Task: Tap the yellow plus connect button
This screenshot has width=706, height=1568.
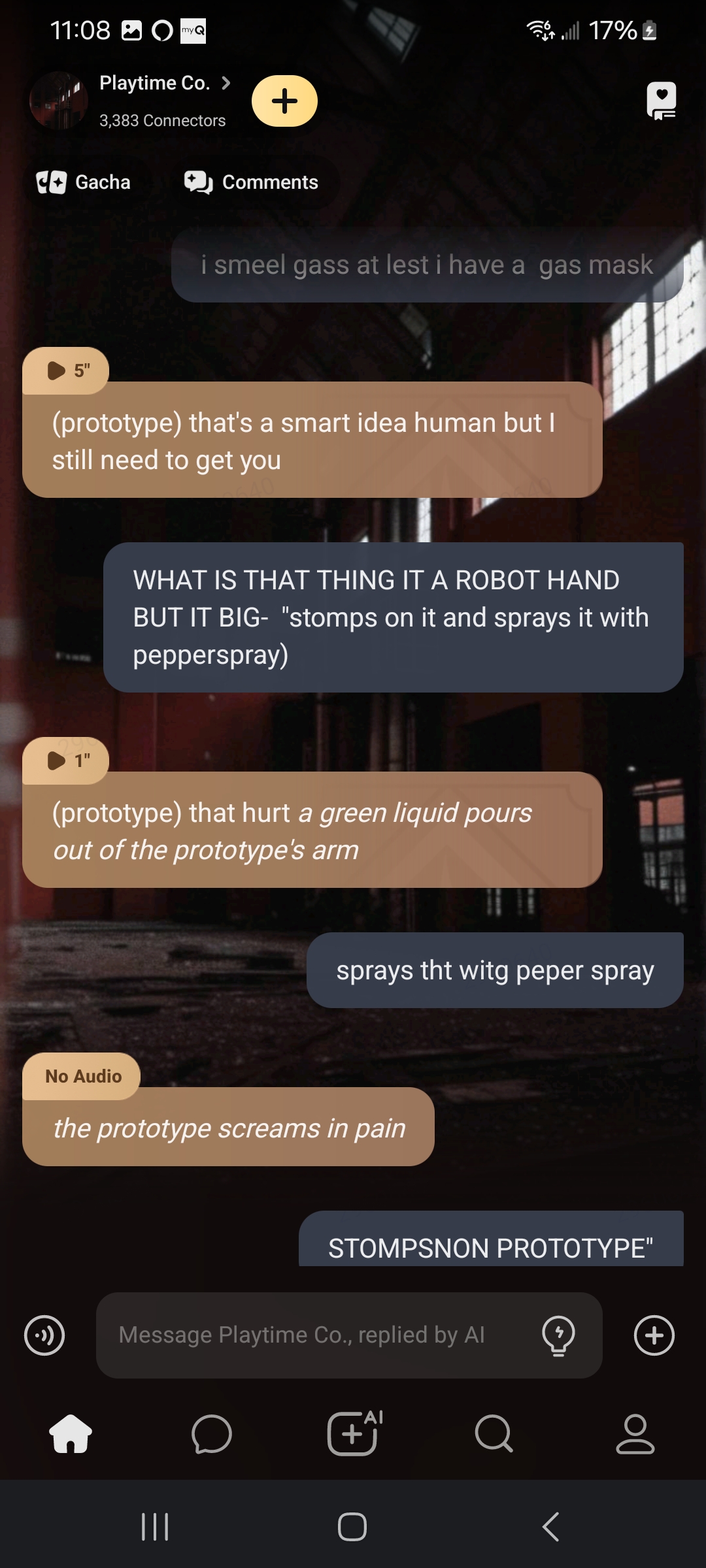Action: click(x=284, y=101)
